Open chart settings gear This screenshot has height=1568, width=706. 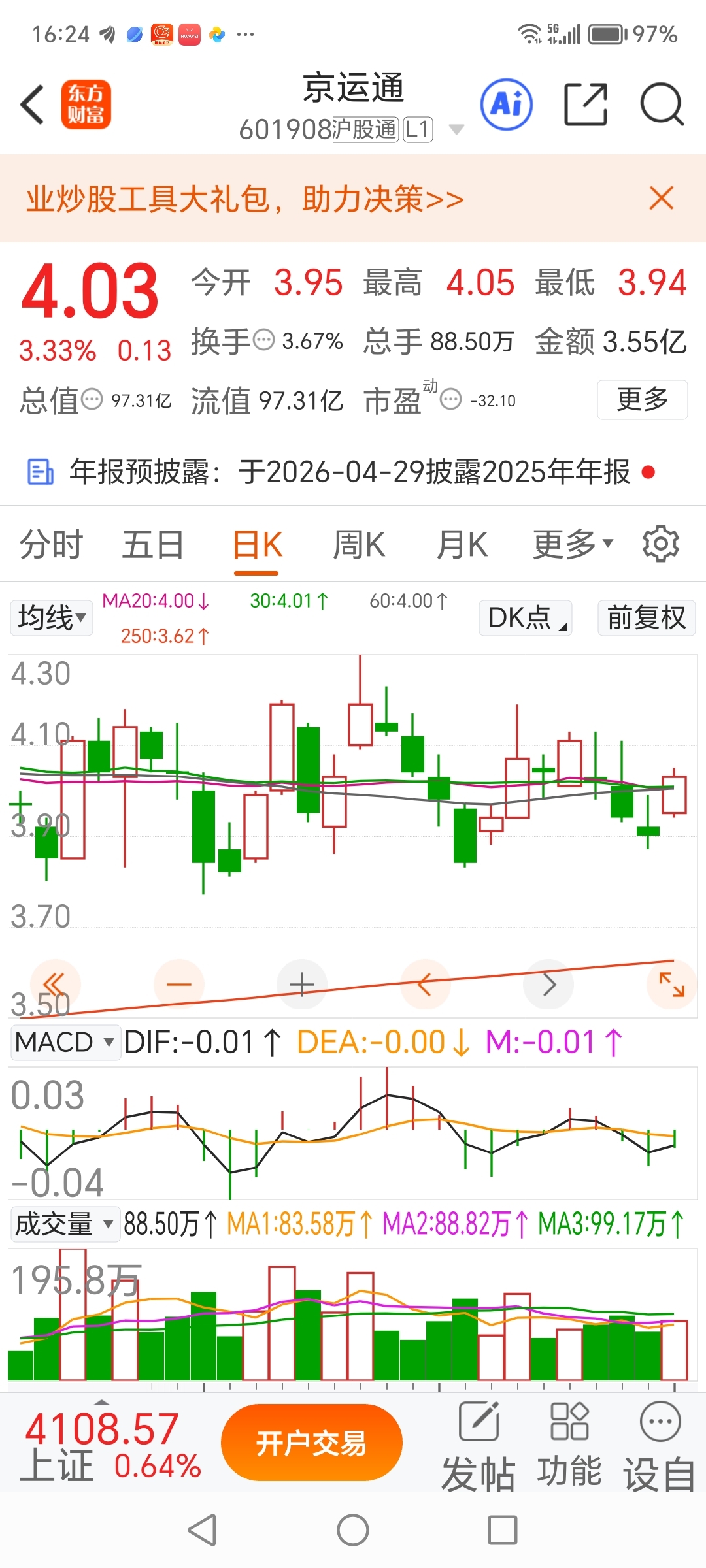click(661, 544)
